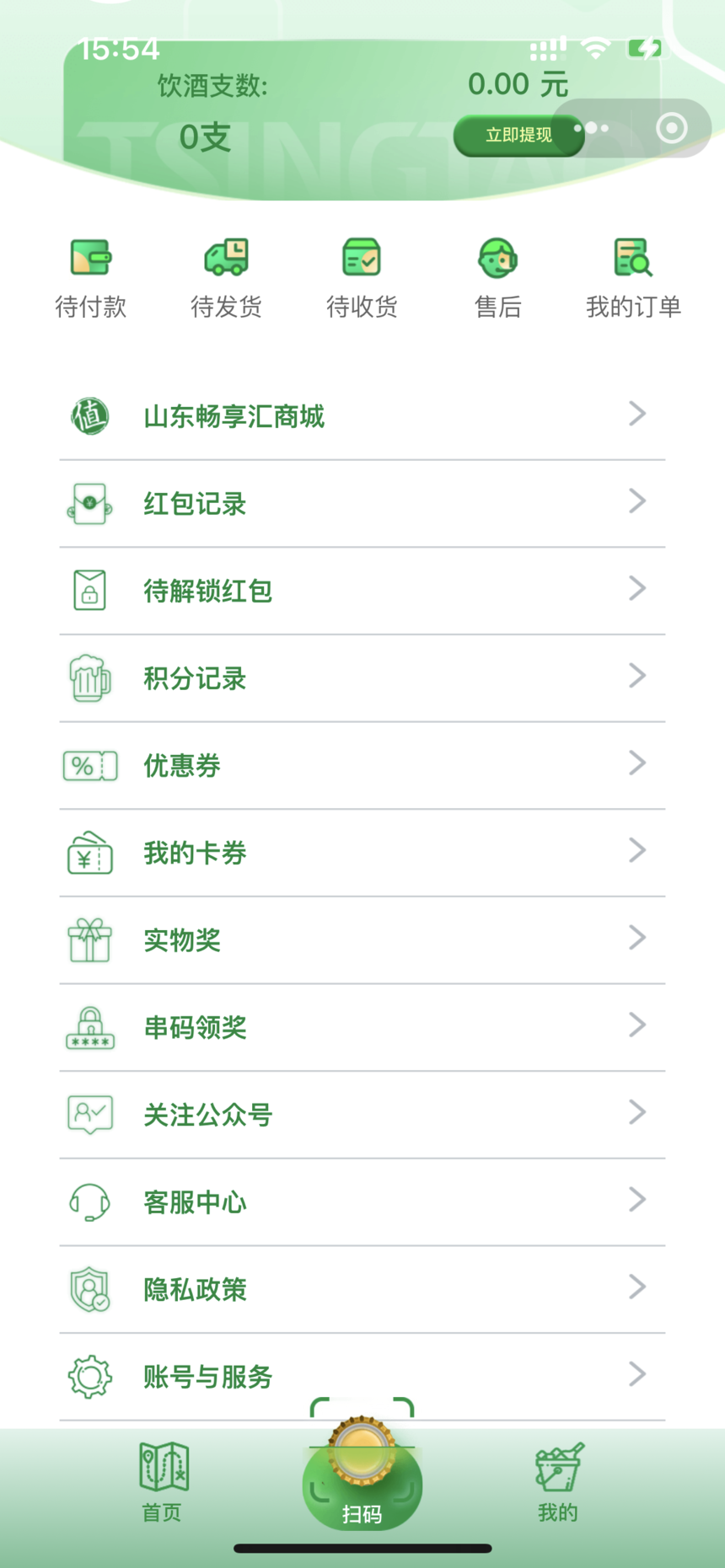Contact 客服中心 customer service
Image resolution: width=725 pixels, height=1568 pixels.
click(362, 1202)
